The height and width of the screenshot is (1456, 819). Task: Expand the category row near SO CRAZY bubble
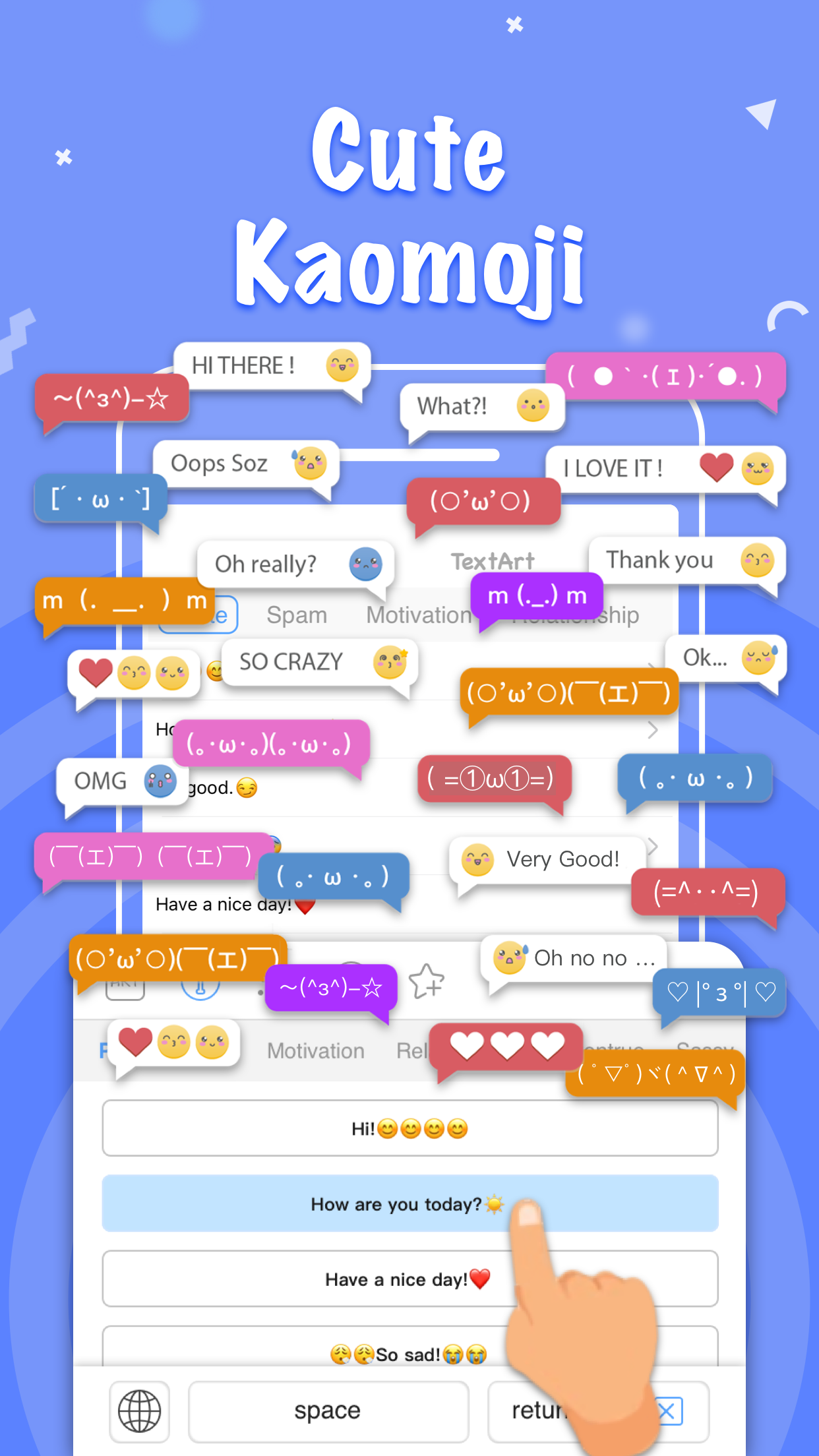click(x=652, y=730)
